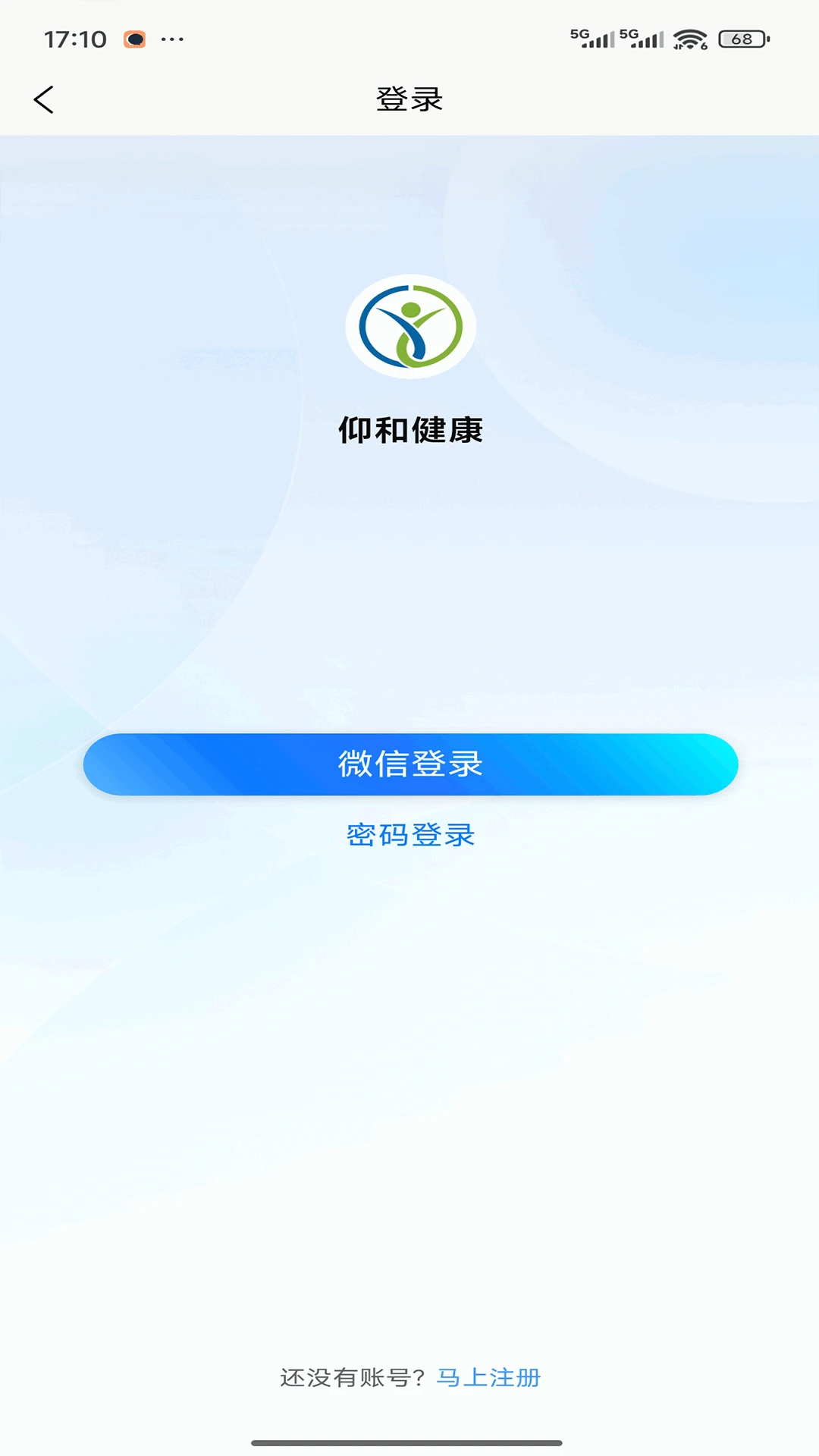Go back using the top-left arrow
This screenshot has height=1456, width=819.
point(44,99)
